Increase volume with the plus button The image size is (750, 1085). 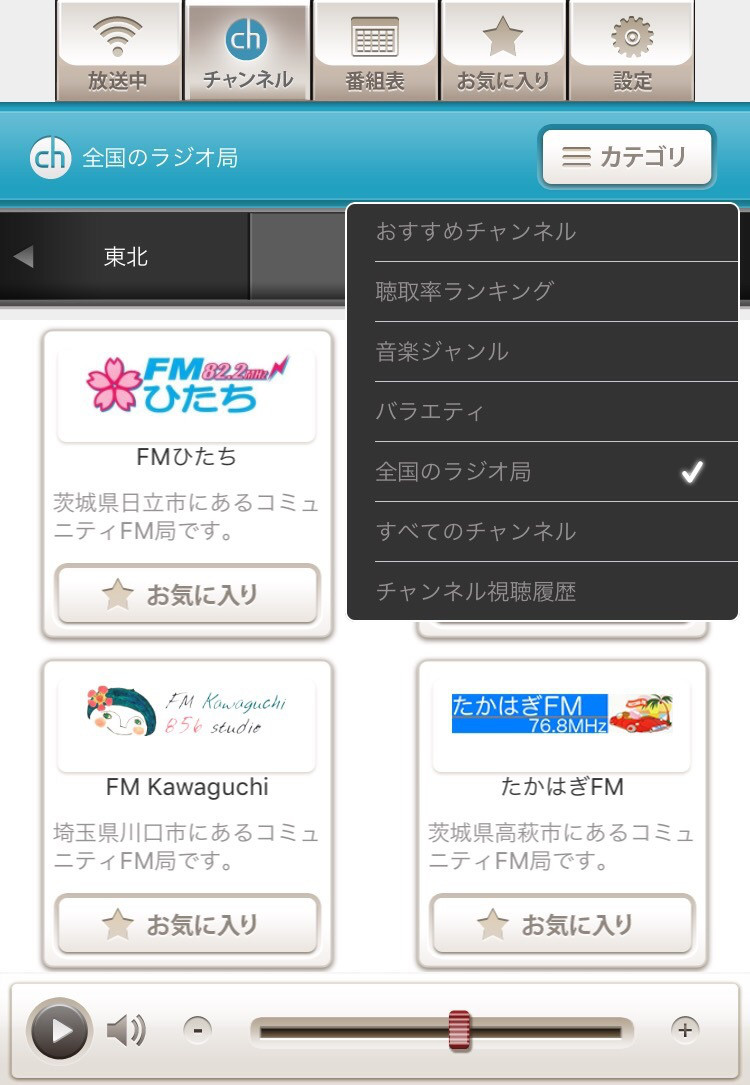[685, 1029]
